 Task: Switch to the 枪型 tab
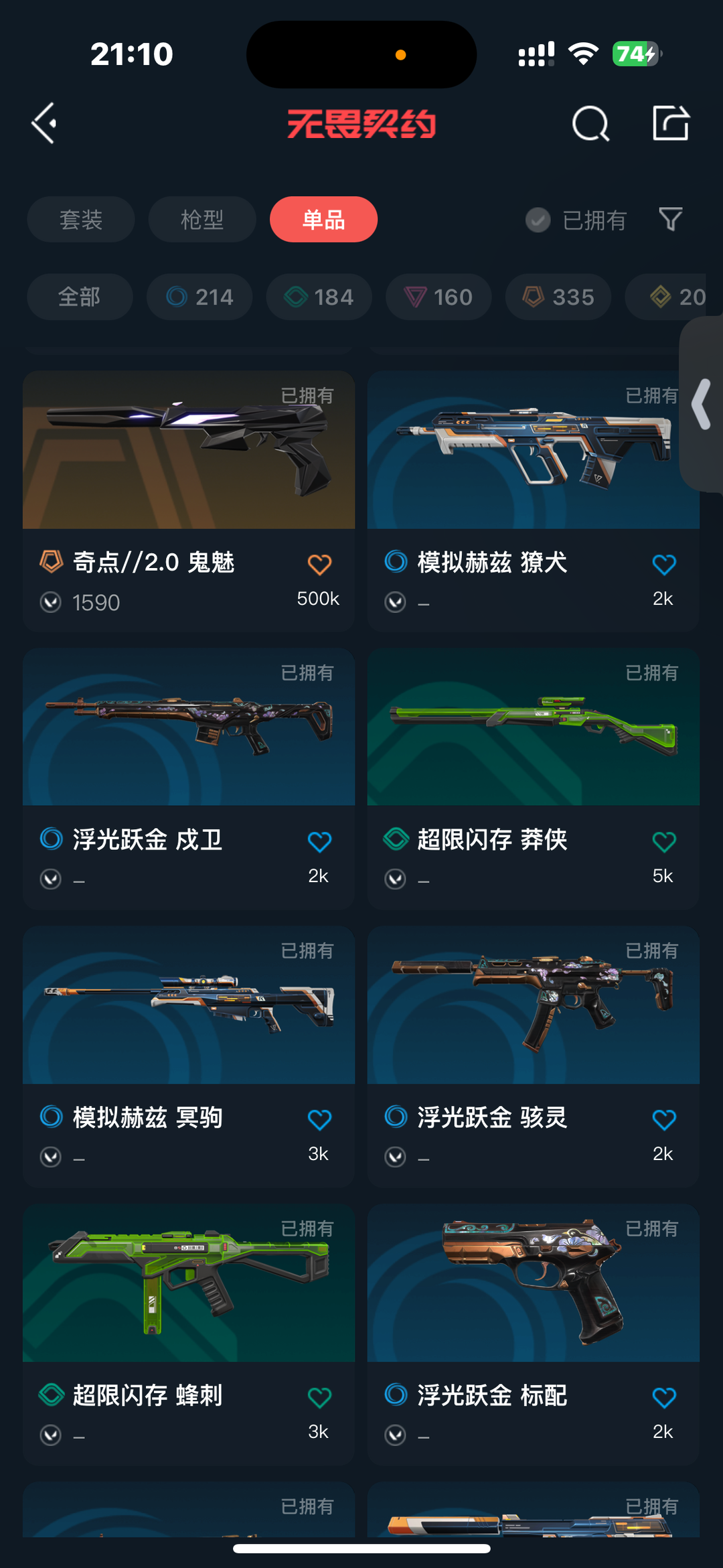coord(202,219)
